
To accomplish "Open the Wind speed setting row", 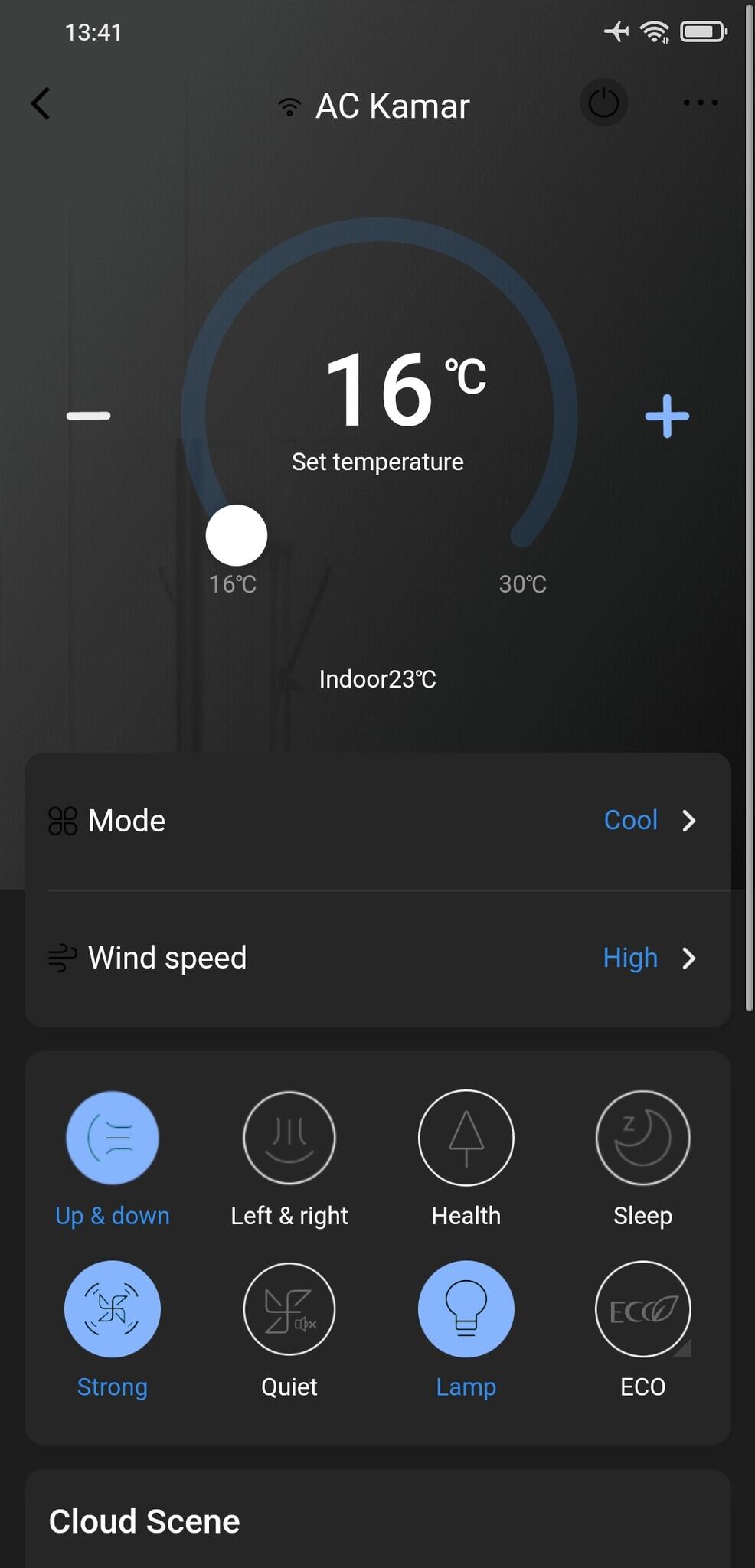I will [x=377, y=958].
